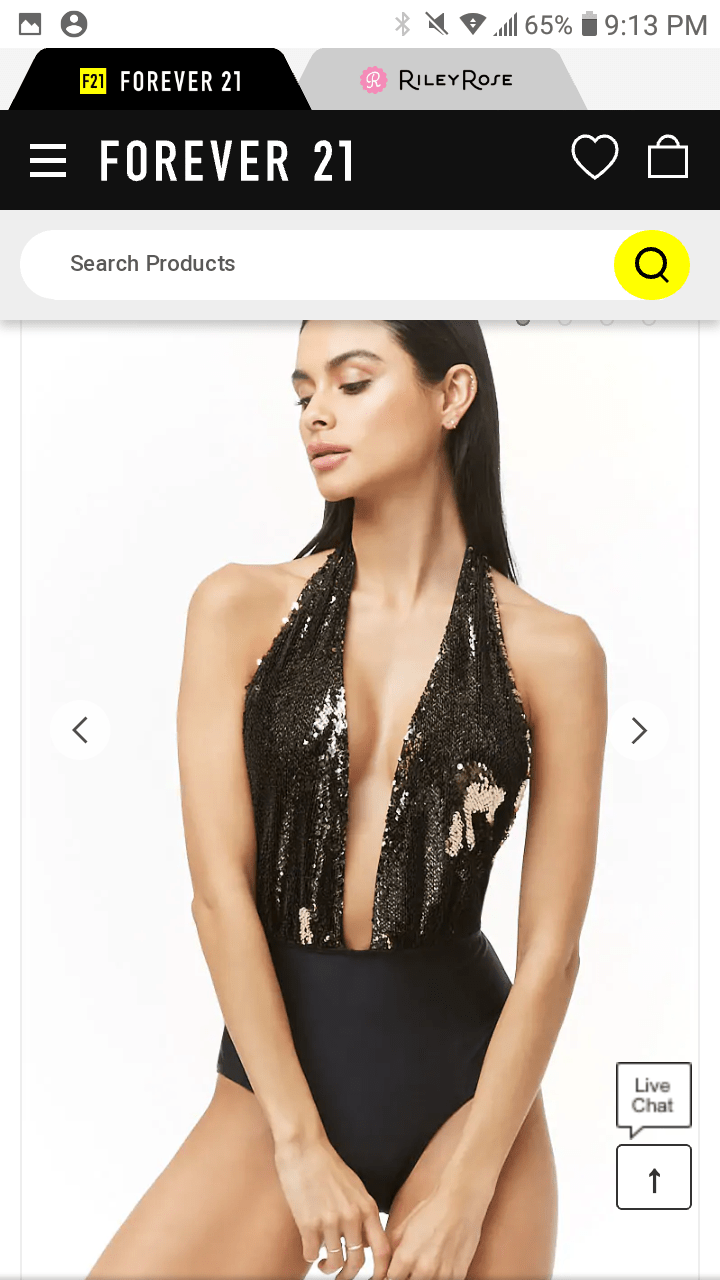Start a Live Chat session
This screenshot has height=1280, width=720.
point(653,1098)
